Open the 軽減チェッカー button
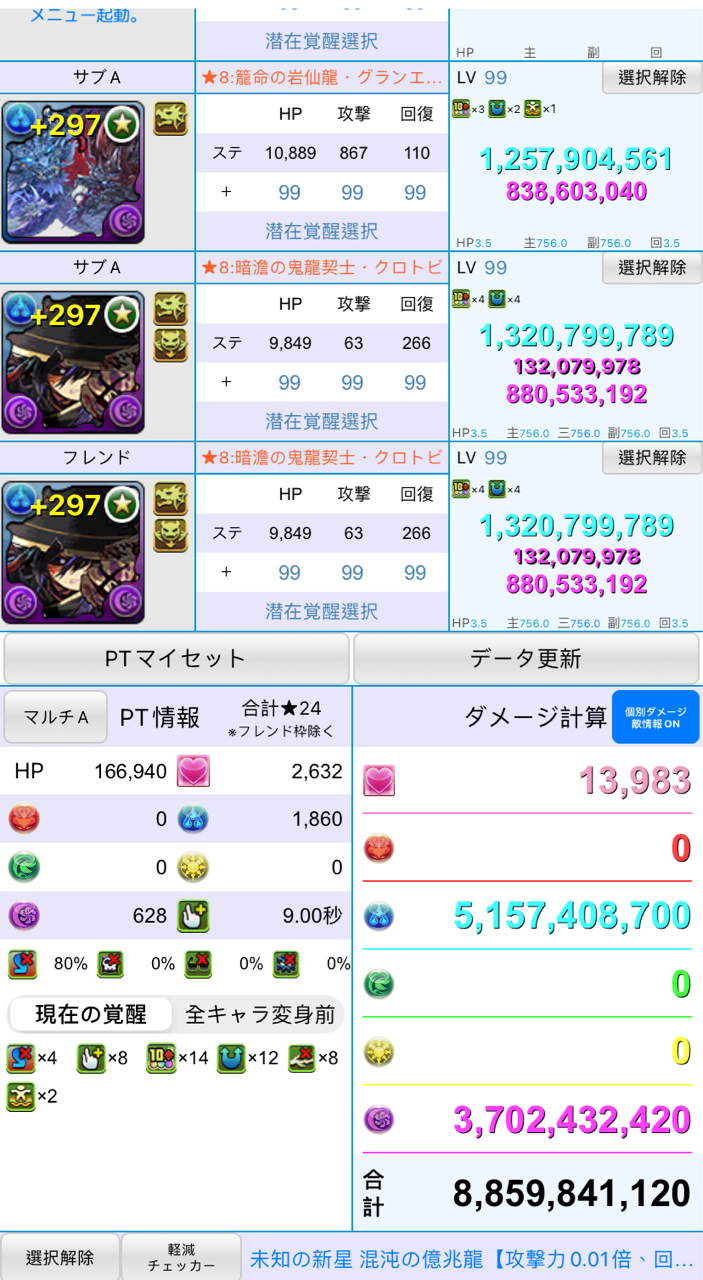Screen dimensions: 703x1280 pyautogui.click(x=181, y=1257)
